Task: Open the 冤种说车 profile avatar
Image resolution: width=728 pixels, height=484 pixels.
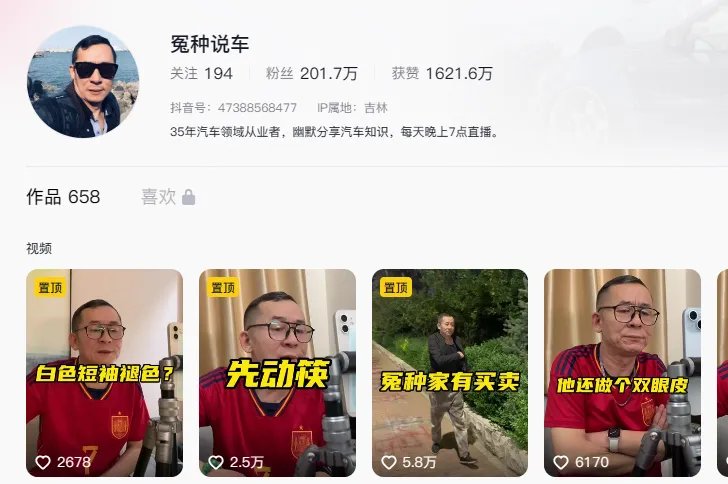Action: point(82,81)
